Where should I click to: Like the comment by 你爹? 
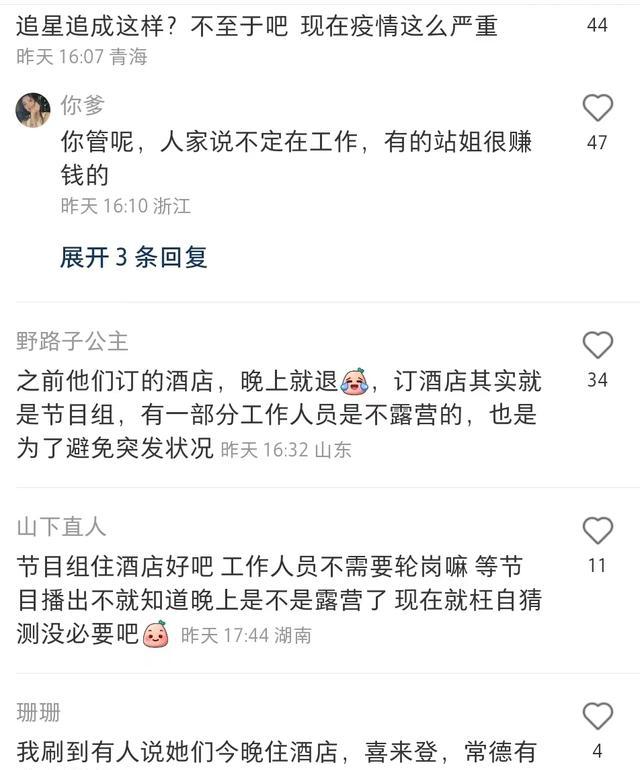[x=597, y=108]
